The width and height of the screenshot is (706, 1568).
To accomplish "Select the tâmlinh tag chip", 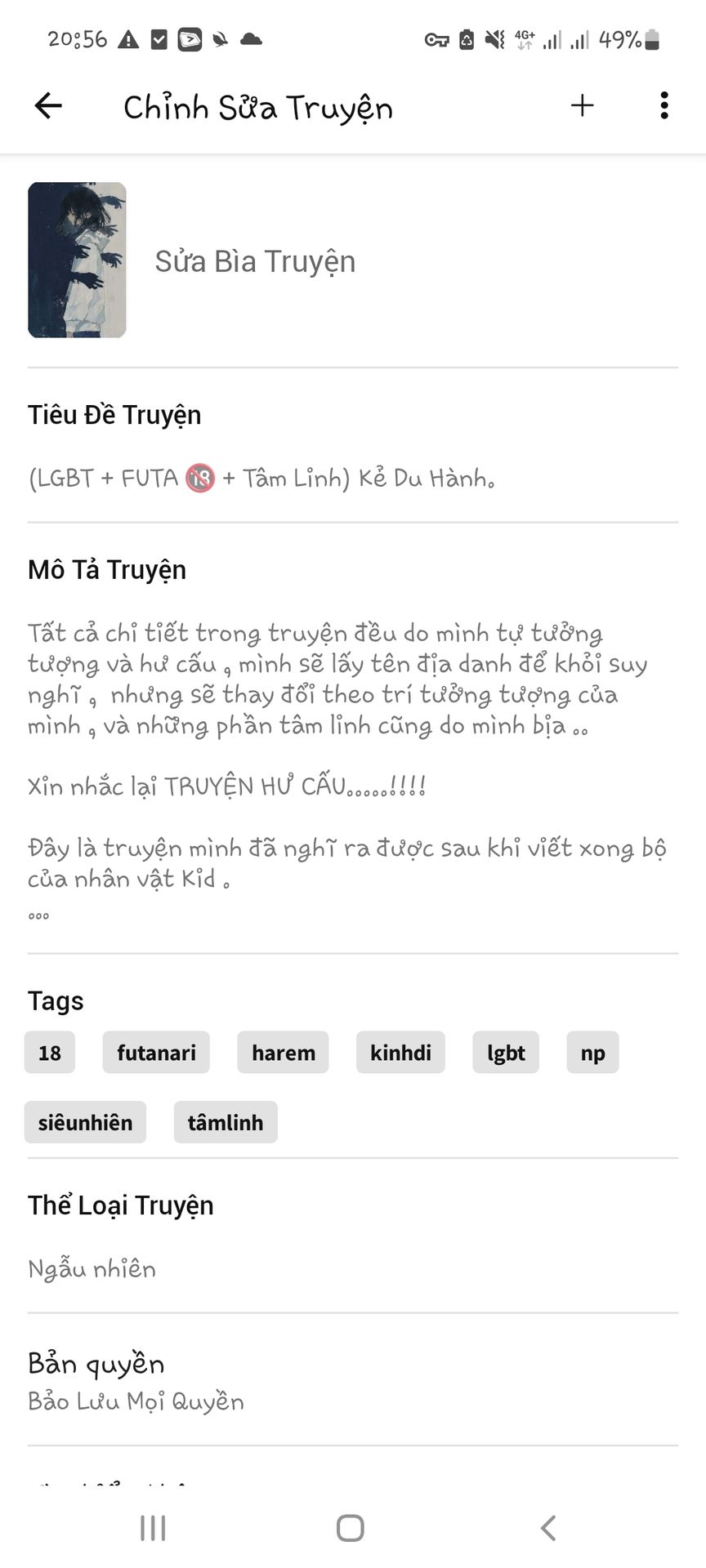I will click(x=226, y=1123).
